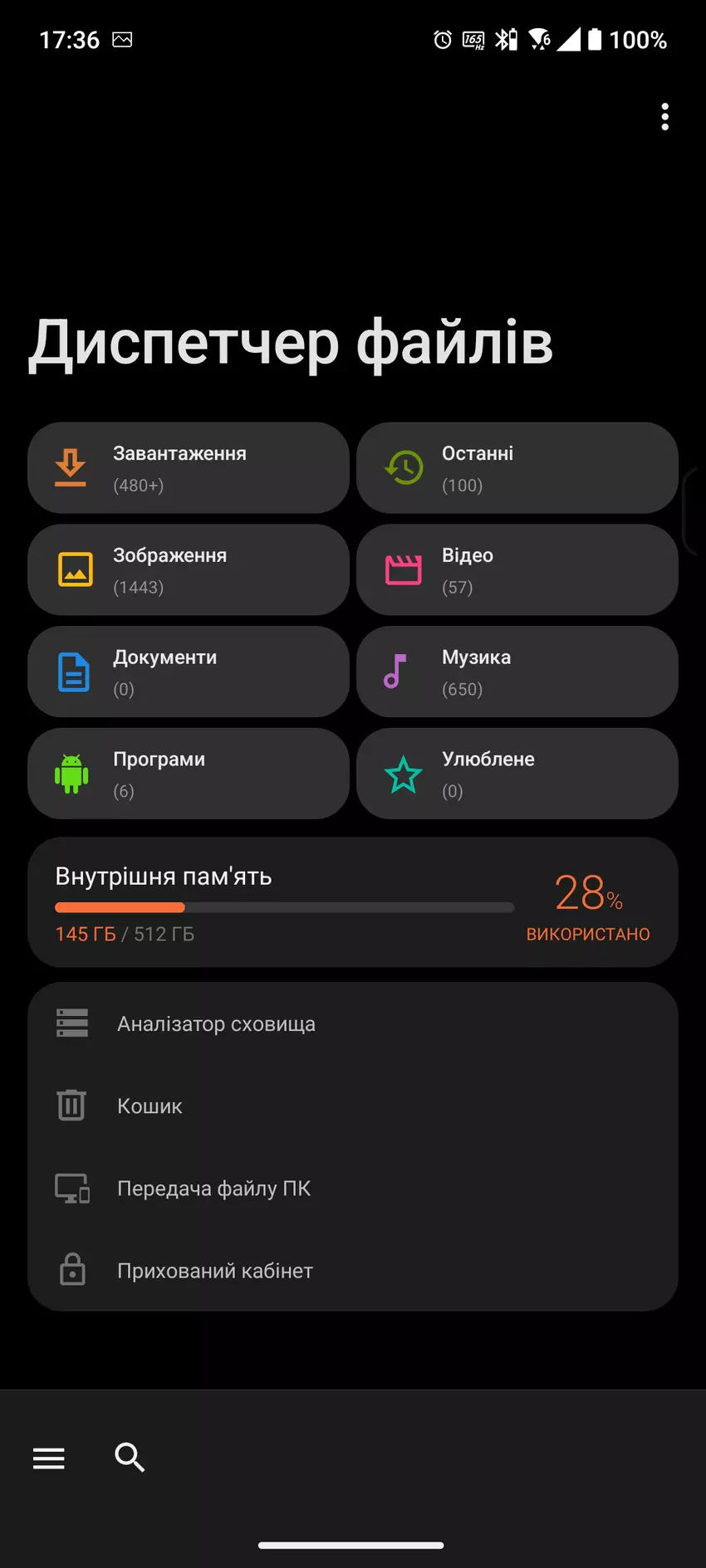Open the Відео category
Image resolution: width=706 pixels, height=1568 pixels.
[517, 570]
